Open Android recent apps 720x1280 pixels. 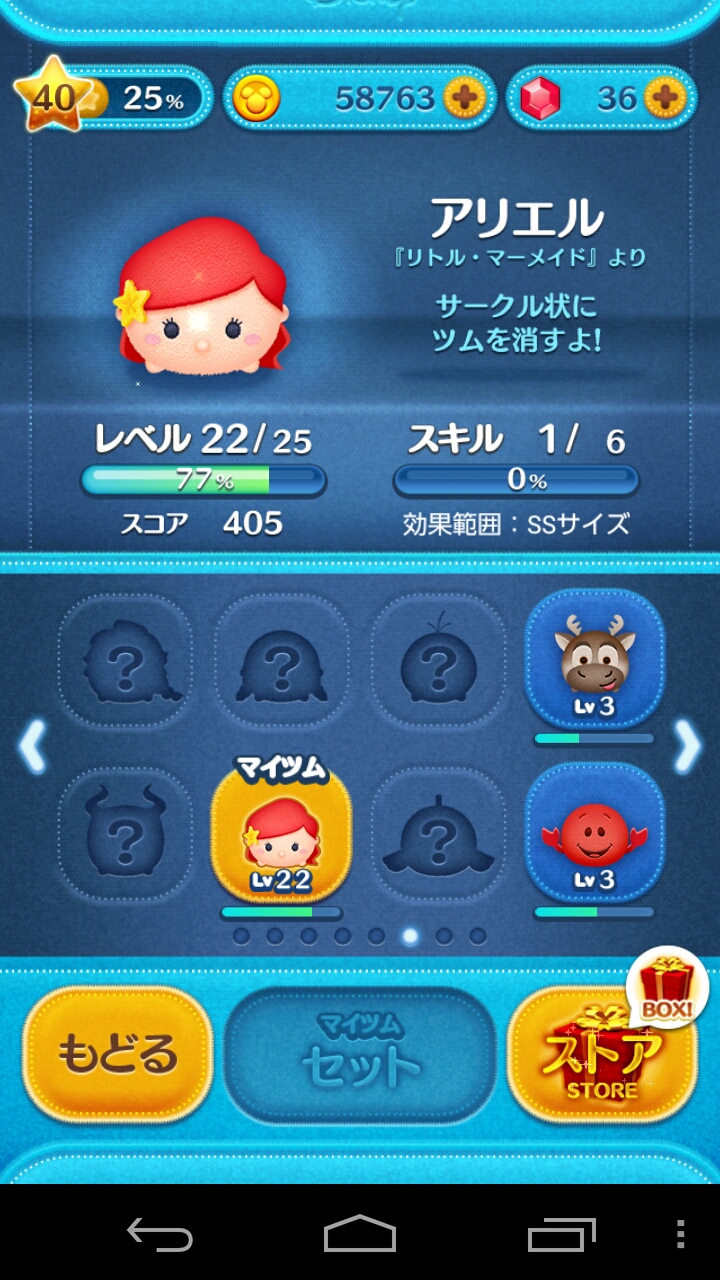(561, 1234)
